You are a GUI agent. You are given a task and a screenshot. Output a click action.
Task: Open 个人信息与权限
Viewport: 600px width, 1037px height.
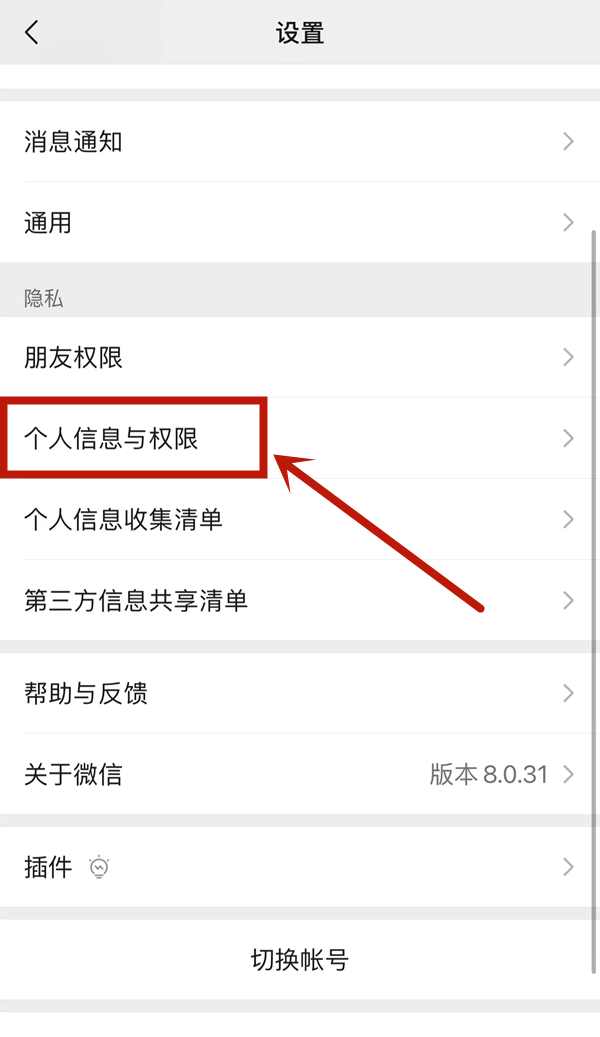tap(300, 438)
